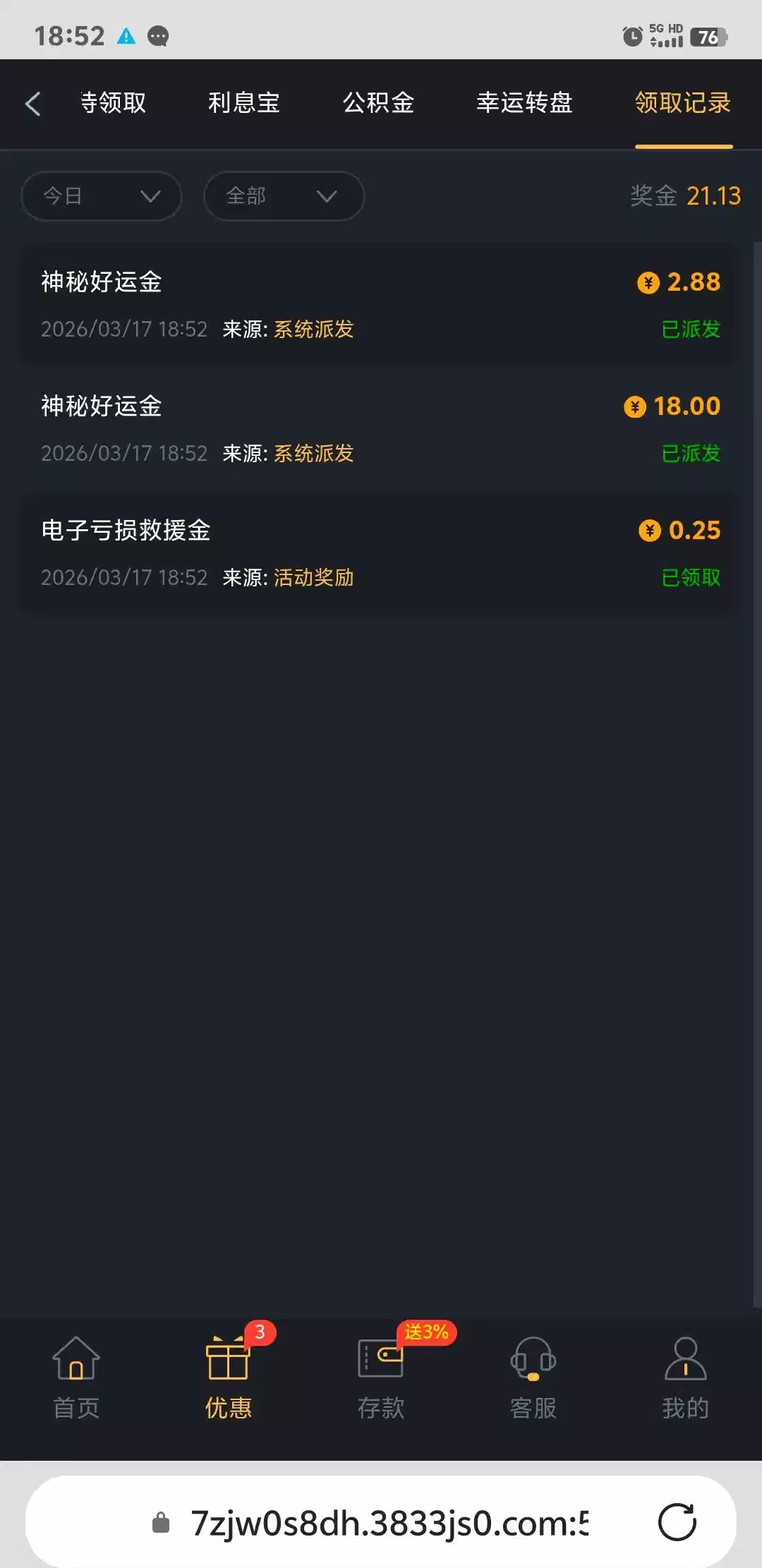Go back using the top arrow

point(32,104)
